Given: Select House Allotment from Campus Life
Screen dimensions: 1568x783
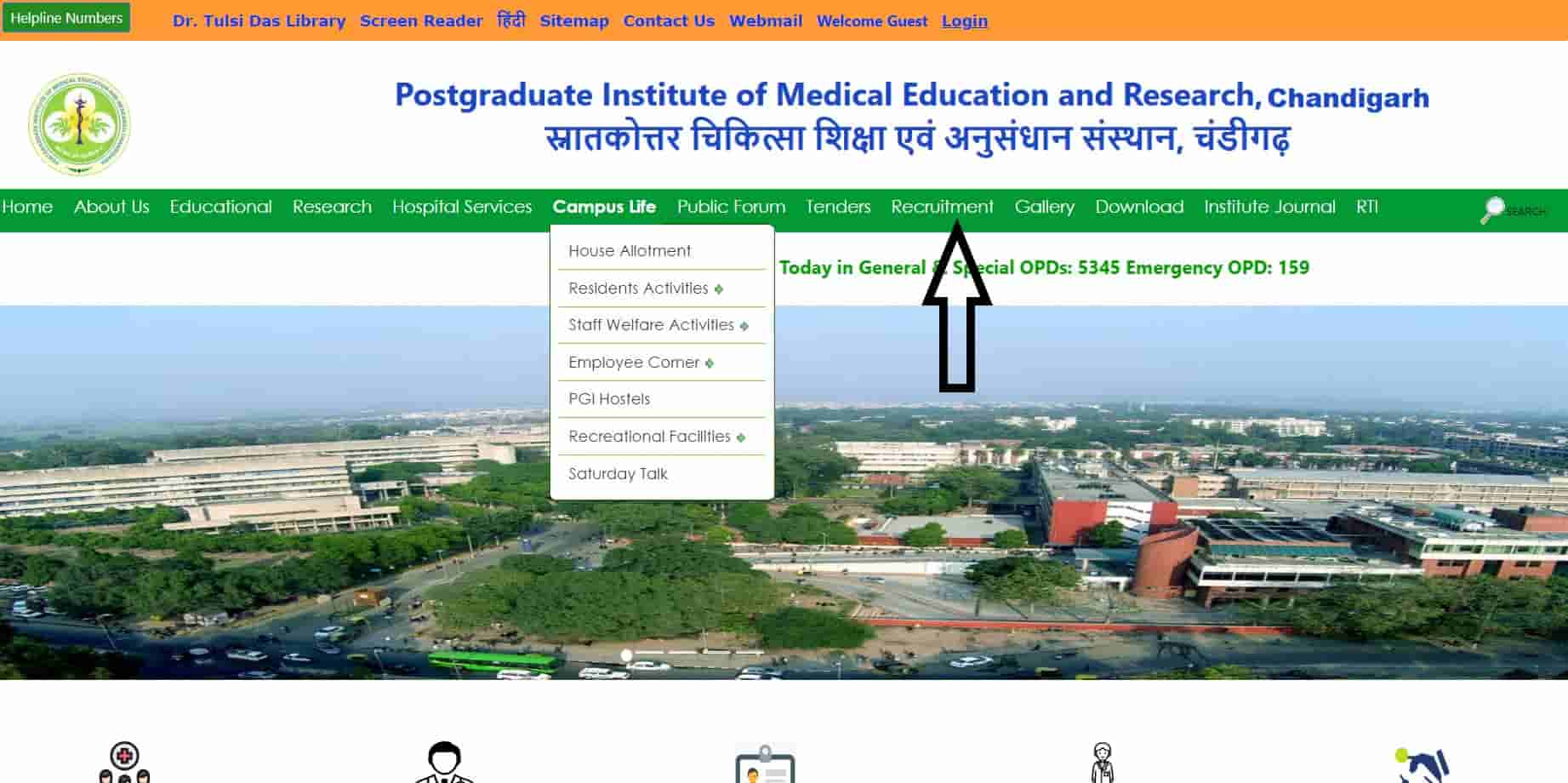Looking at the screenshot, I should point(630,251).
